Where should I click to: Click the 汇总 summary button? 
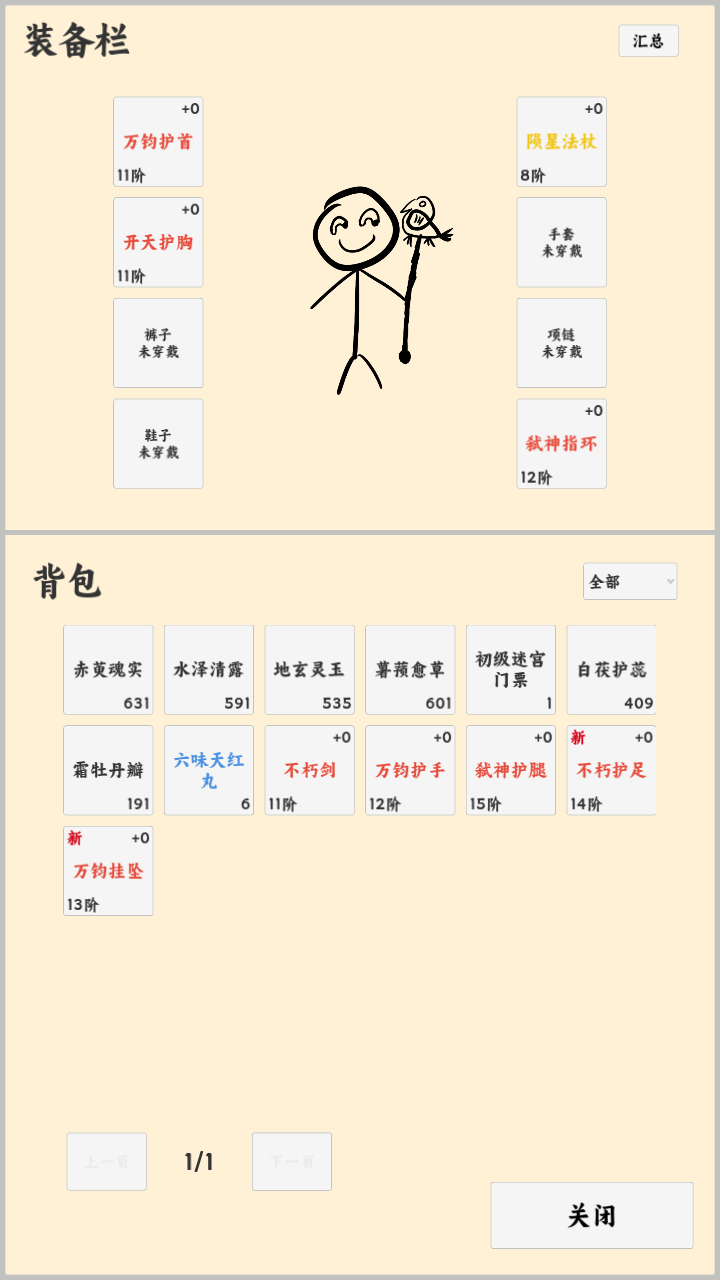[648, 41]
